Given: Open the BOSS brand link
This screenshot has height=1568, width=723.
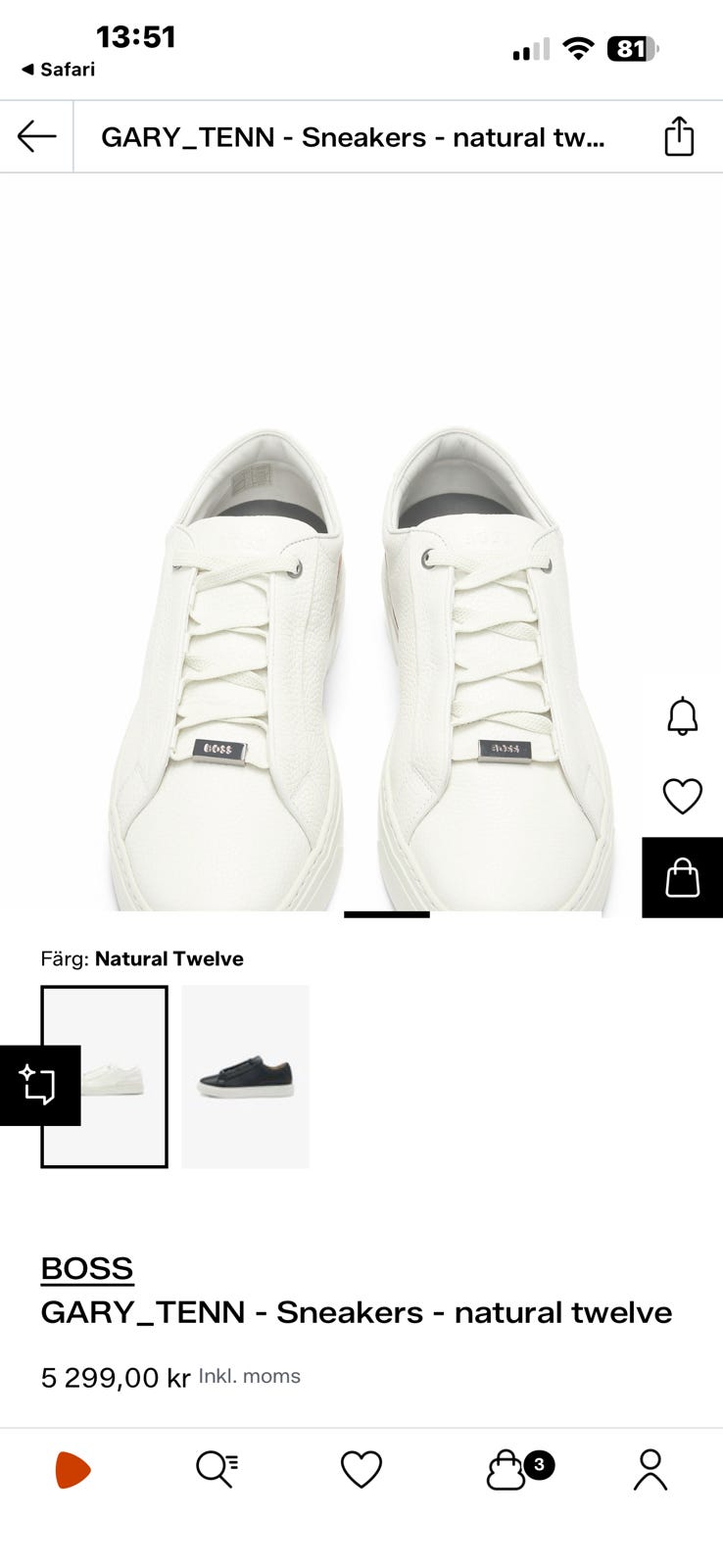Looking at the screenshot, I should [x=87, y=1268].
